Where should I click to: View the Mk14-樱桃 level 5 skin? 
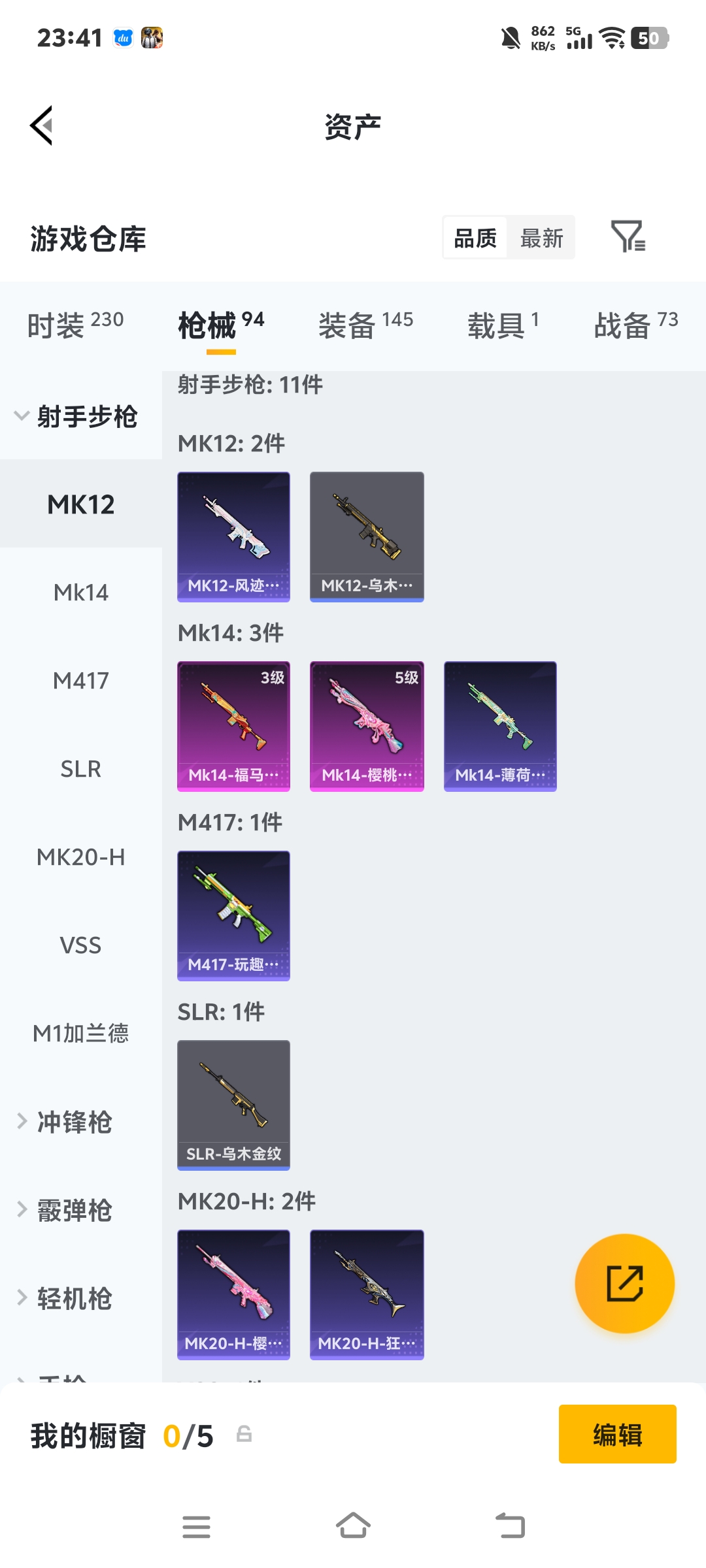point(367,726)
